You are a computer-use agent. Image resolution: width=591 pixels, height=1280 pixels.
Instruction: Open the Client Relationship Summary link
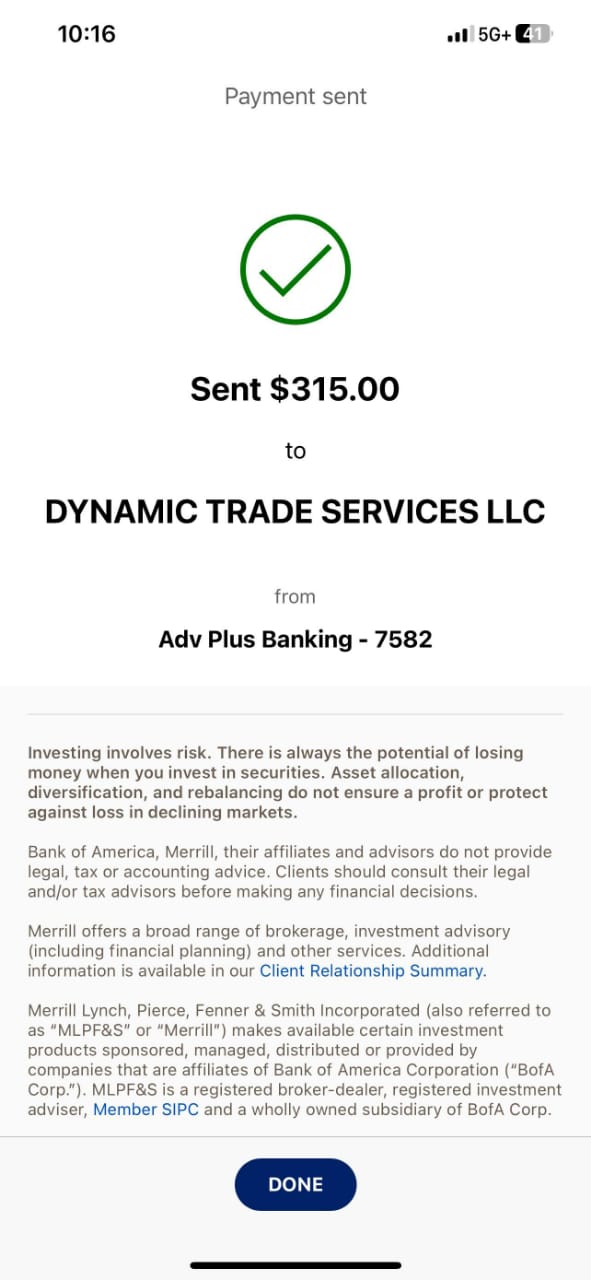pos(372,971)
